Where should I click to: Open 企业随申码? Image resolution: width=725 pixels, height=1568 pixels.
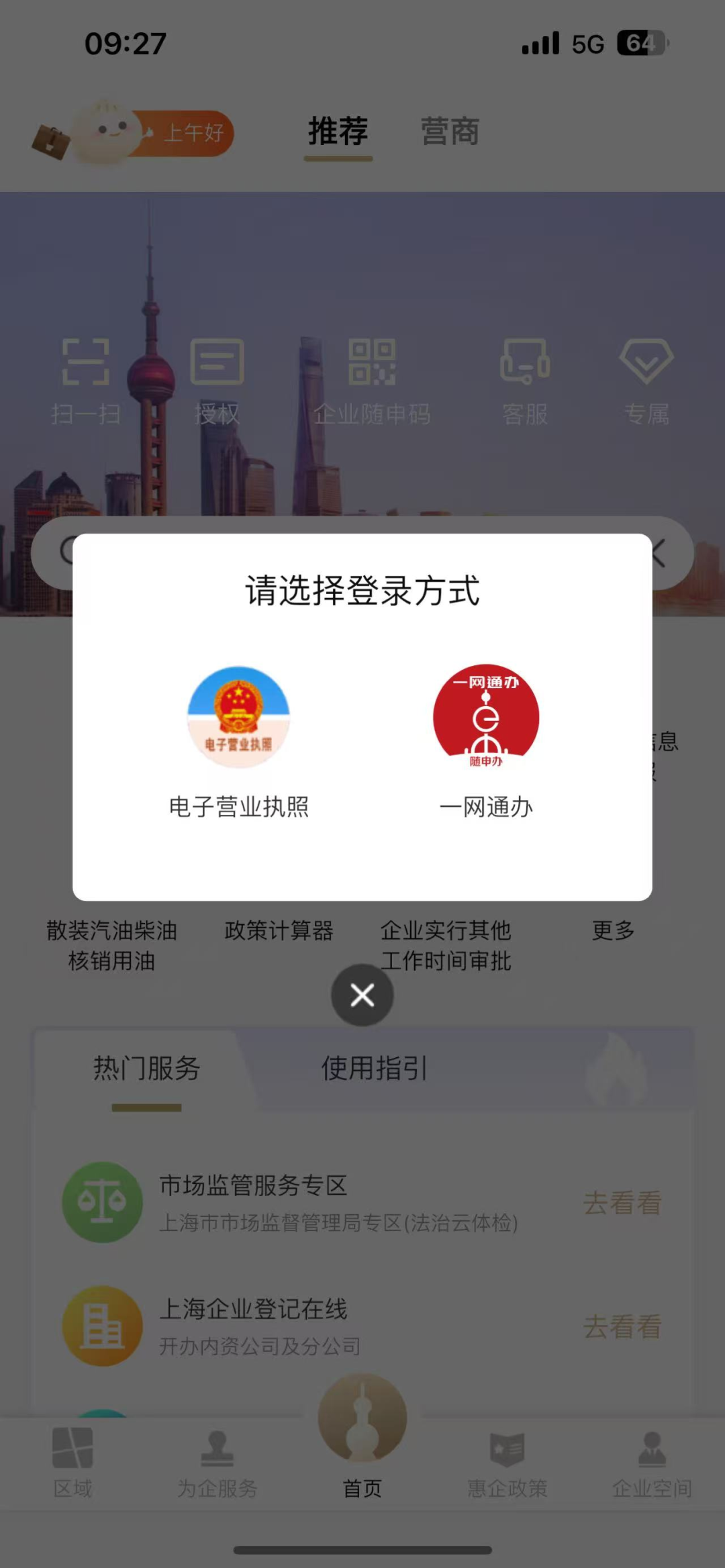[x=372, y=380]
